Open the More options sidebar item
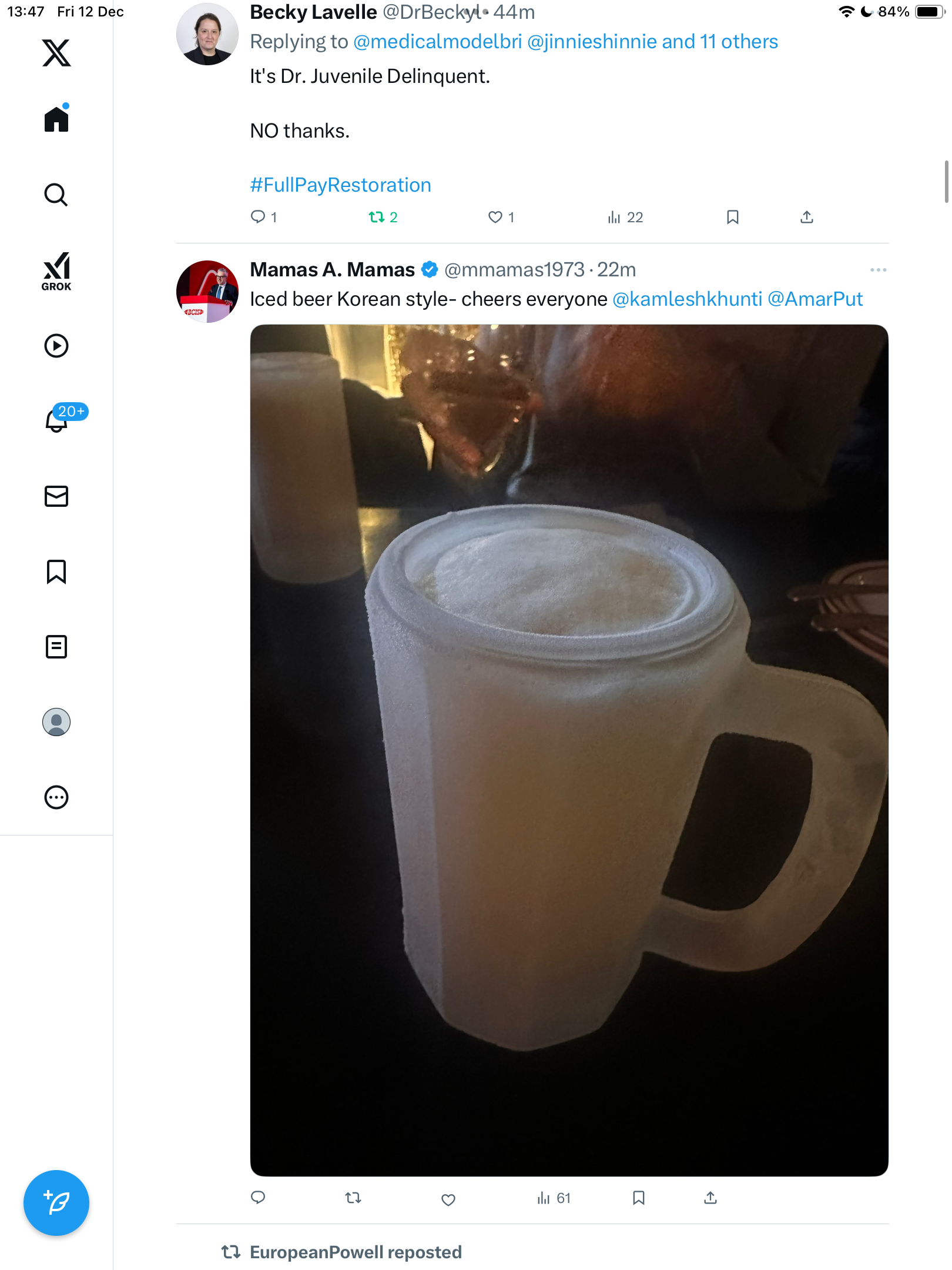Screen dimensions: 952x1270 click(x=56, y=797)
